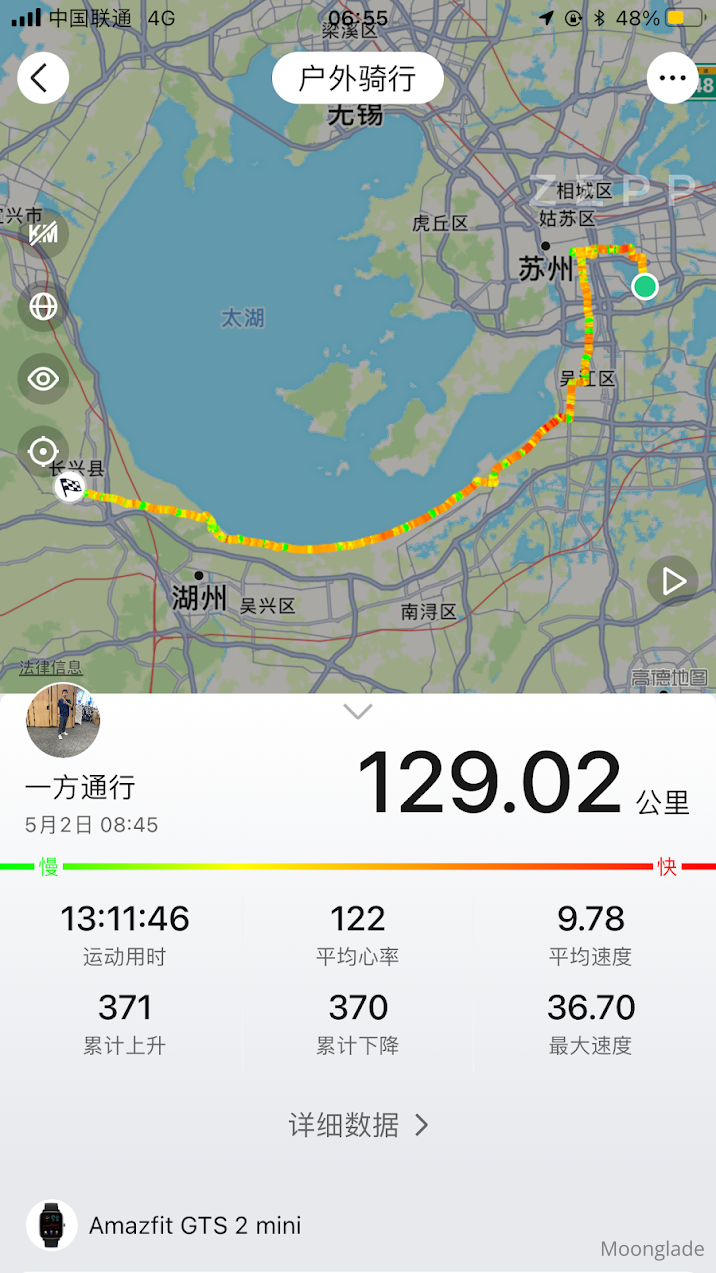
Task: Play the route track animation
Action: tap(672, 581)
